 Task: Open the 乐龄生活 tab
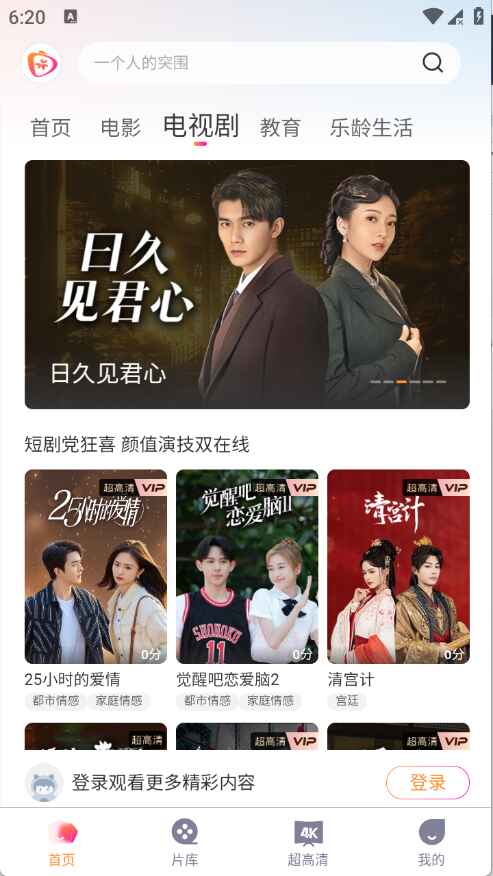(x=371, y=127)
